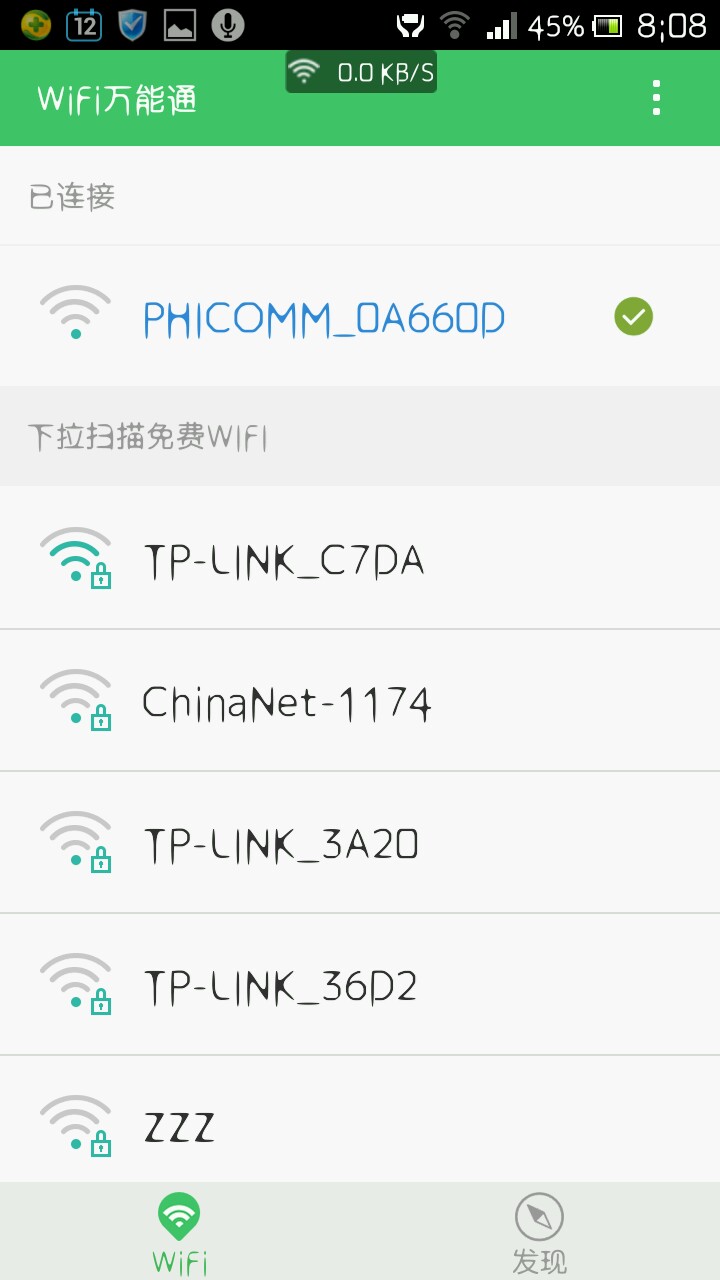
Task: Switch to the 发现 tab
Action: click(x=539, y=1232)
